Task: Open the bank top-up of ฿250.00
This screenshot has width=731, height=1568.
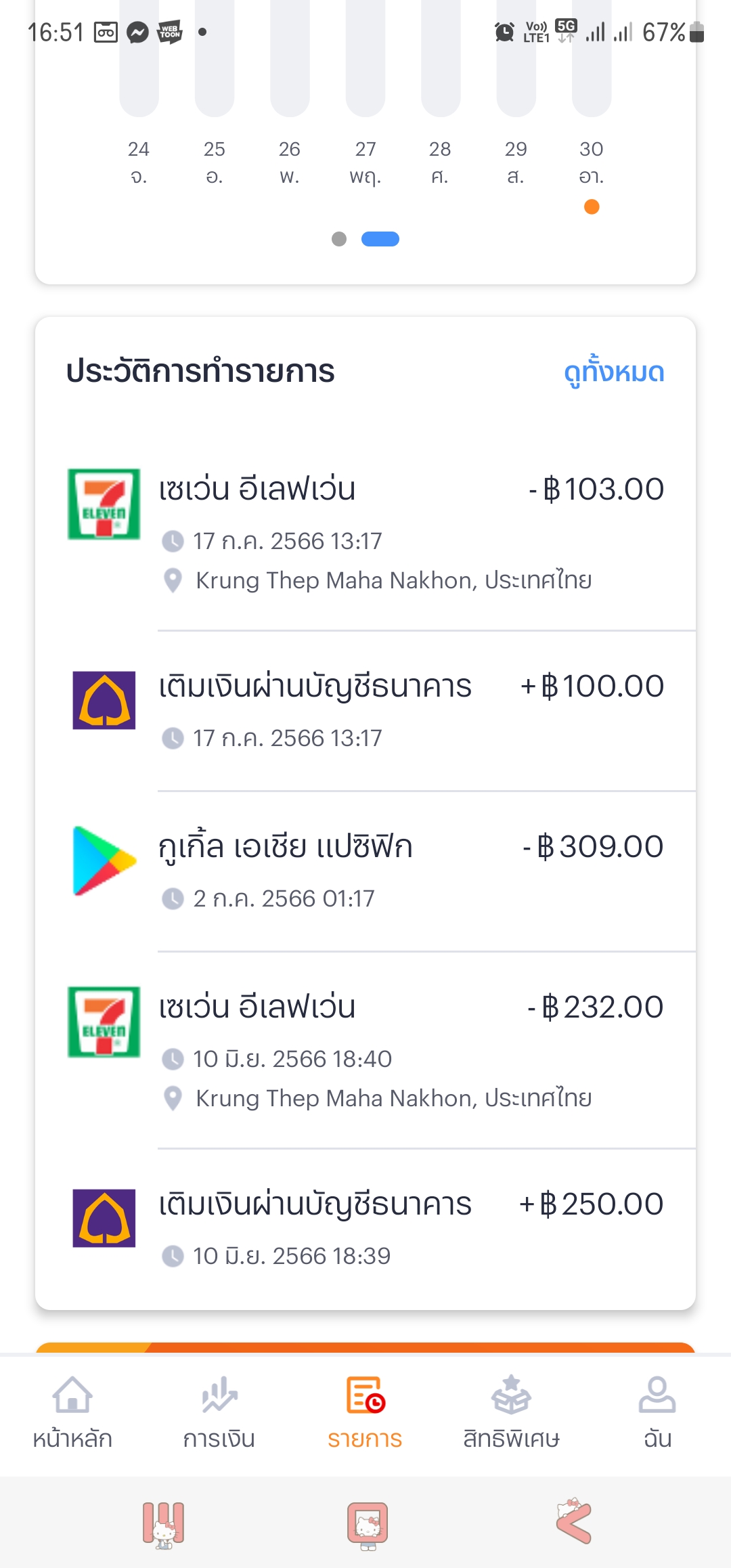Action: coord(365,1228)
